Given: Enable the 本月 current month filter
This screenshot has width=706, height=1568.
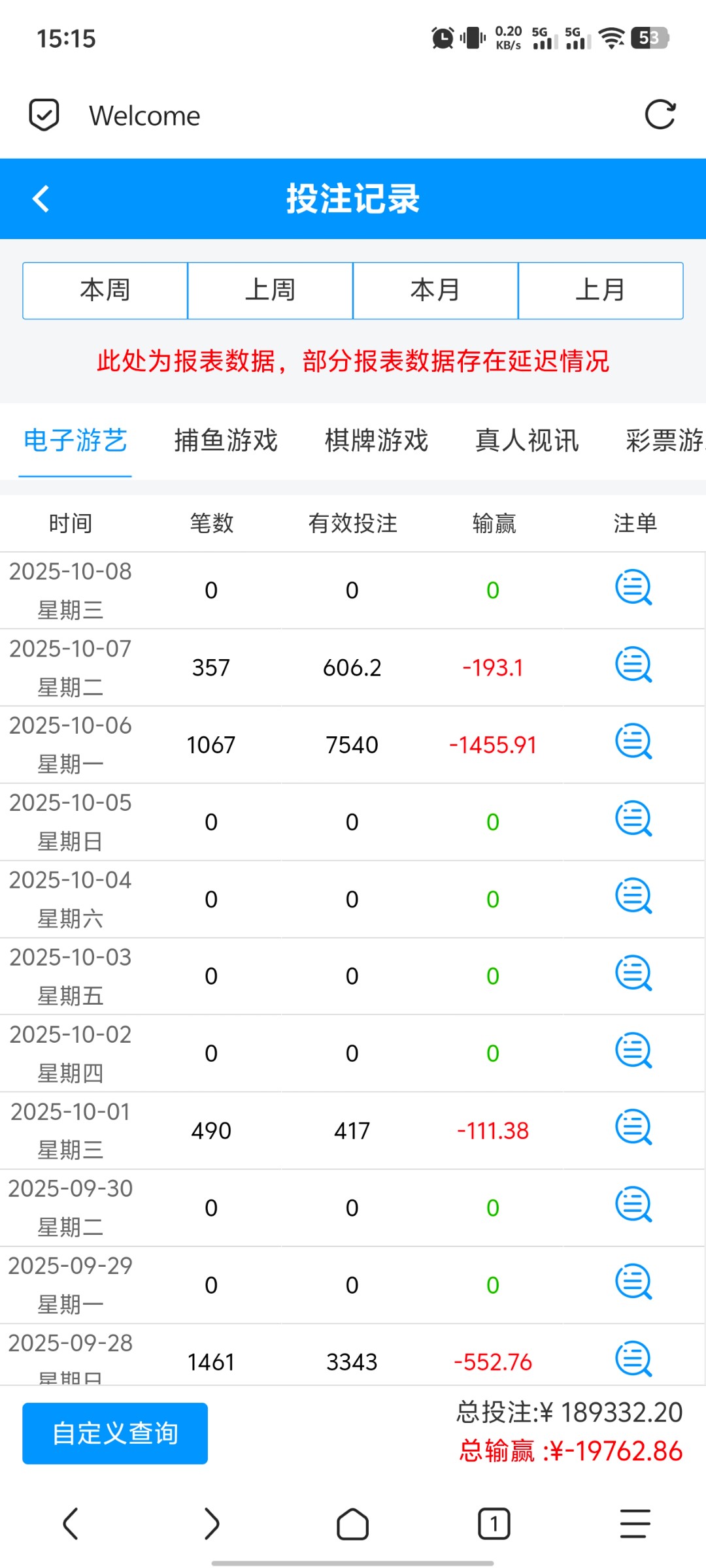Looking at the screenshot, I should tap(435, 289).
